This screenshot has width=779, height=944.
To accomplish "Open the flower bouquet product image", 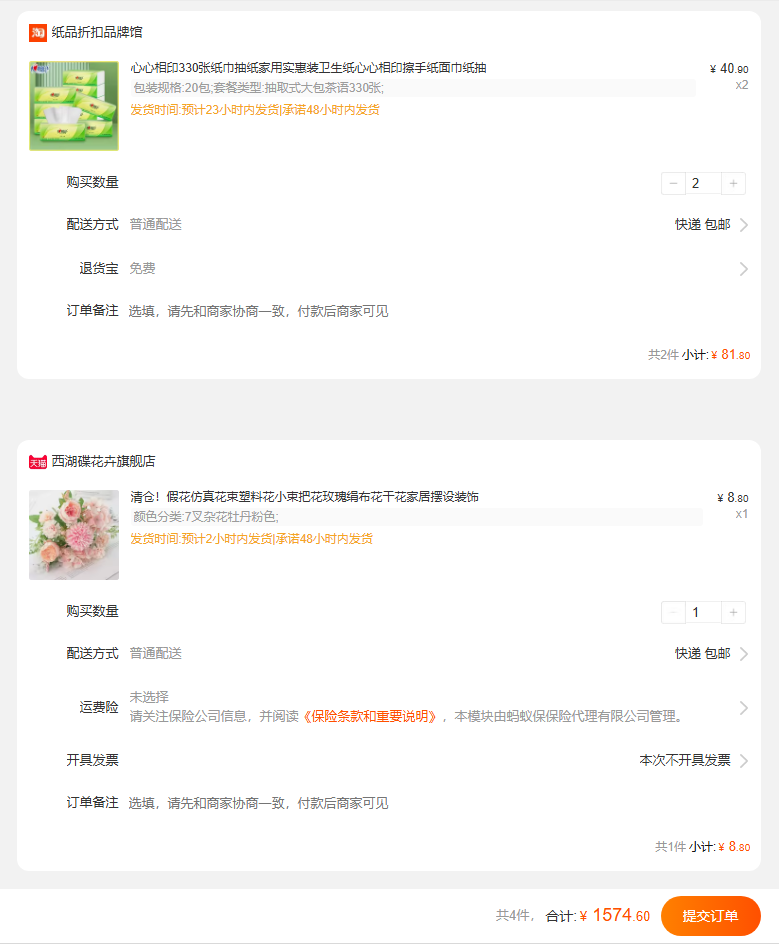I will tap(74, 535).
